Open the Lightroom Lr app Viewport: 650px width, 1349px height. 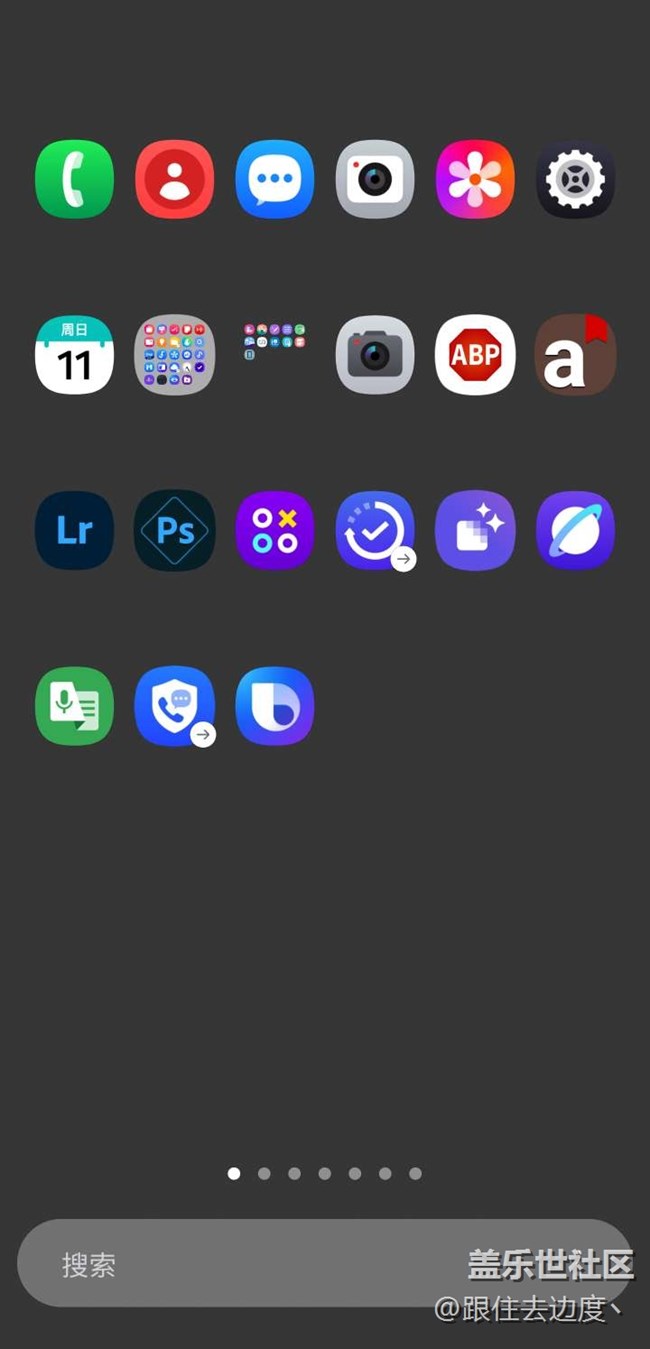pyautogui.click(x=75, y=531)
